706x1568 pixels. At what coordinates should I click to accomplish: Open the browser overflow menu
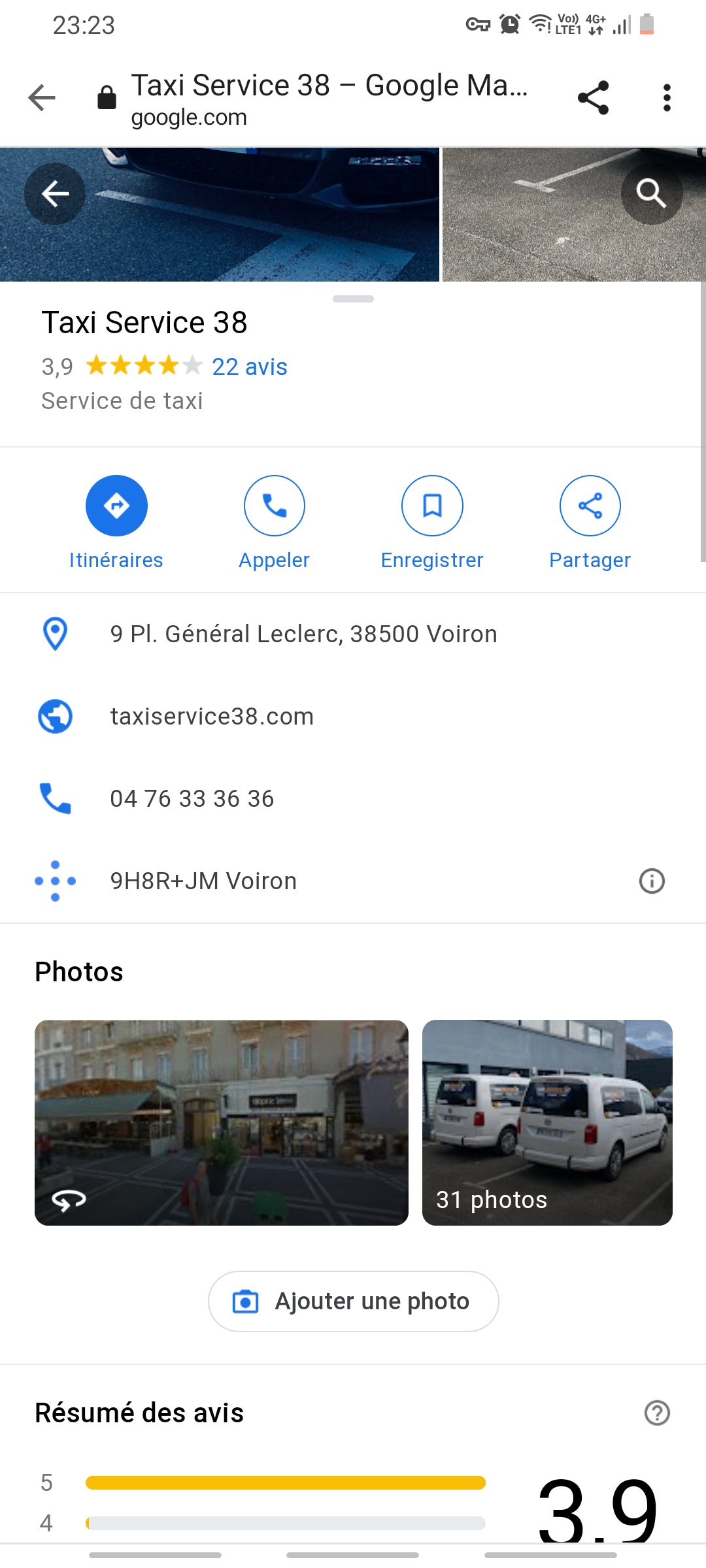[666, 98]
